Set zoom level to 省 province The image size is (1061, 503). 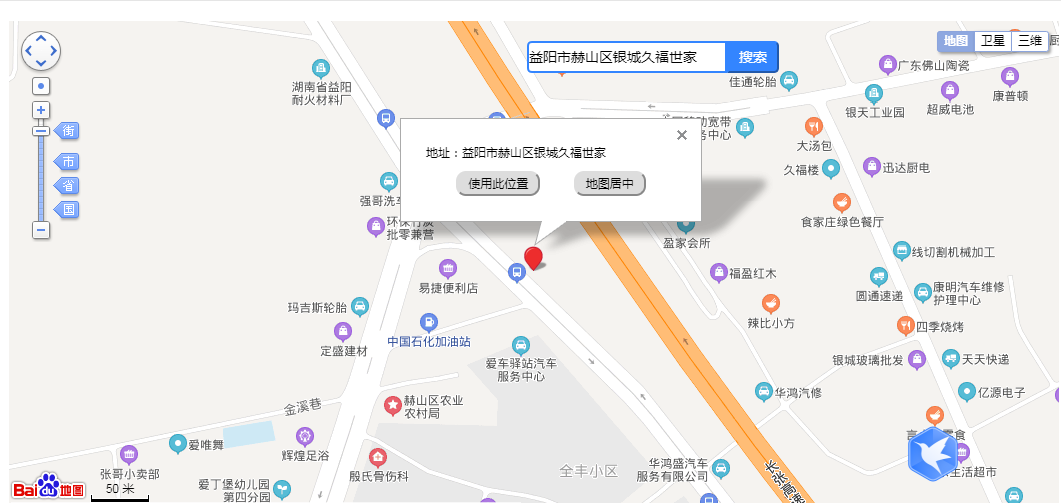click(x=67, y=186)
